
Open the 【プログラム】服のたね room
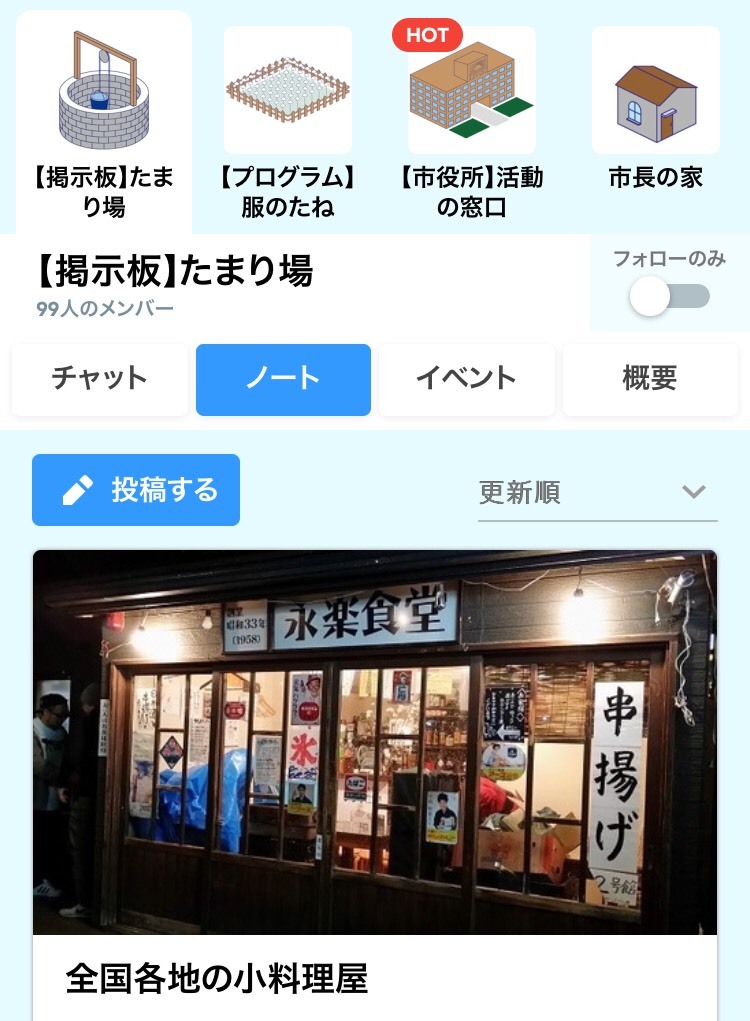click(x=288, y=120)
